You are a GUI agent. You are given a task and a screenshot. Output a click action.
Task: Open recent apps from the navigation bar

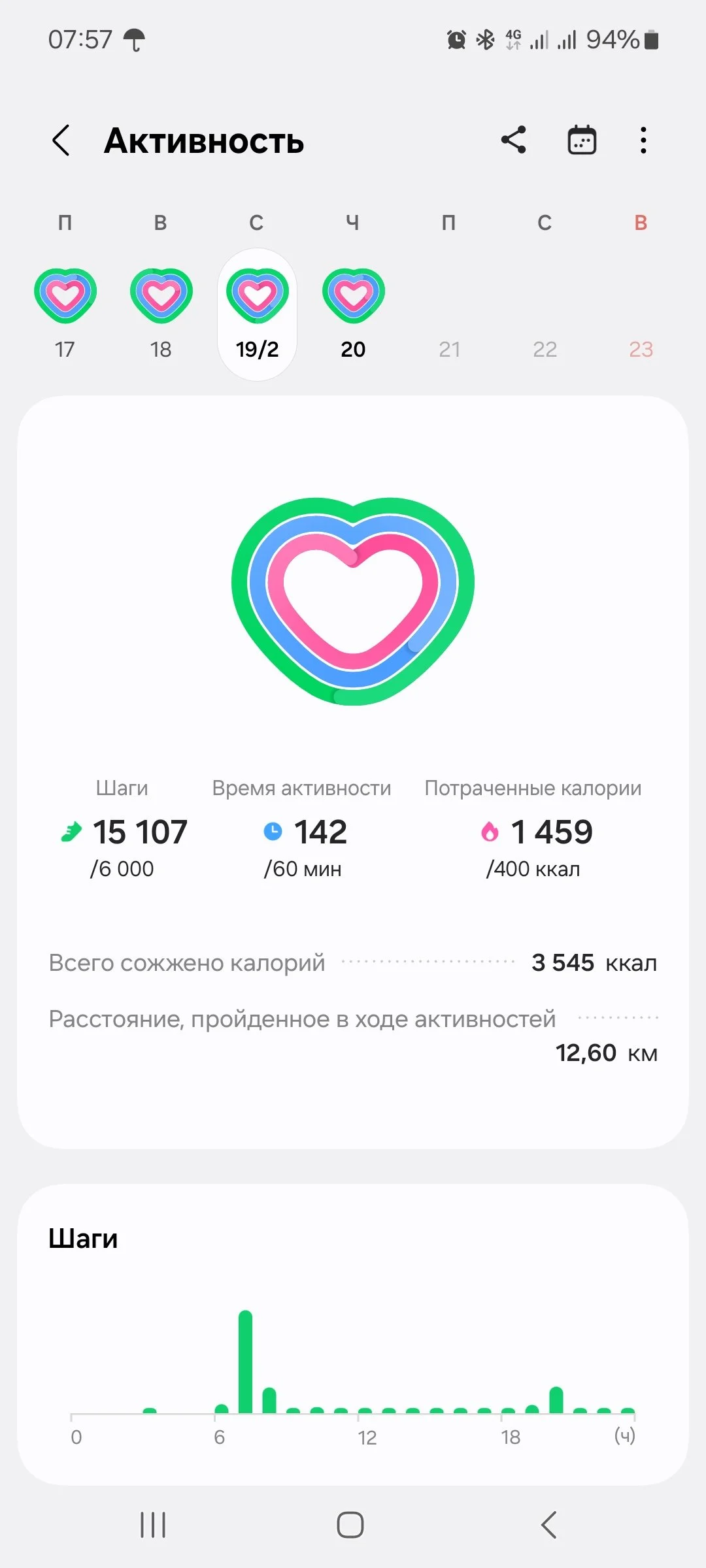click(153, 1525)
